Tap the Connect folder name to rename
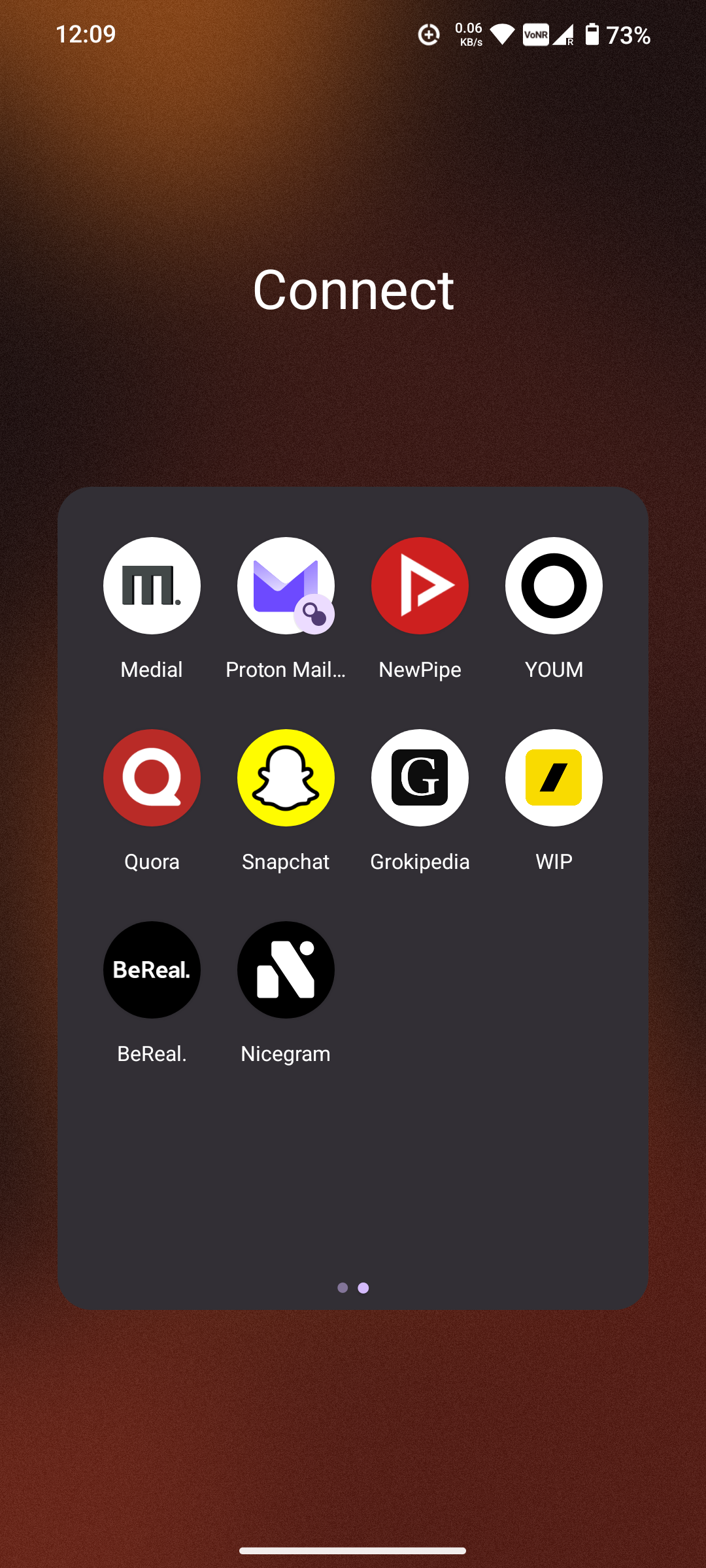The width and height of the screenshot is (706, 1568). click(353, 289)
